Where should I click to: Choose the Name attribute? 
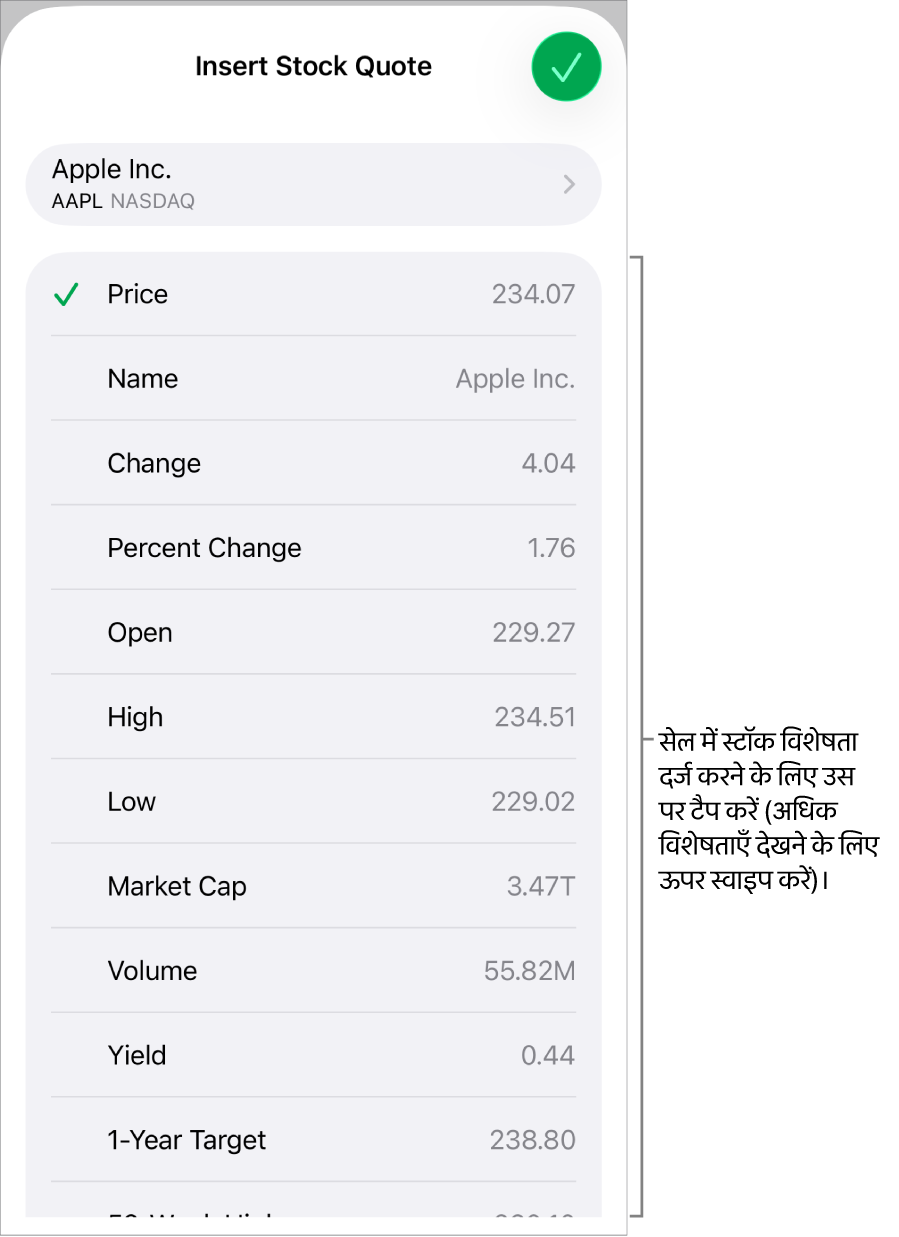tap(313, 379)
